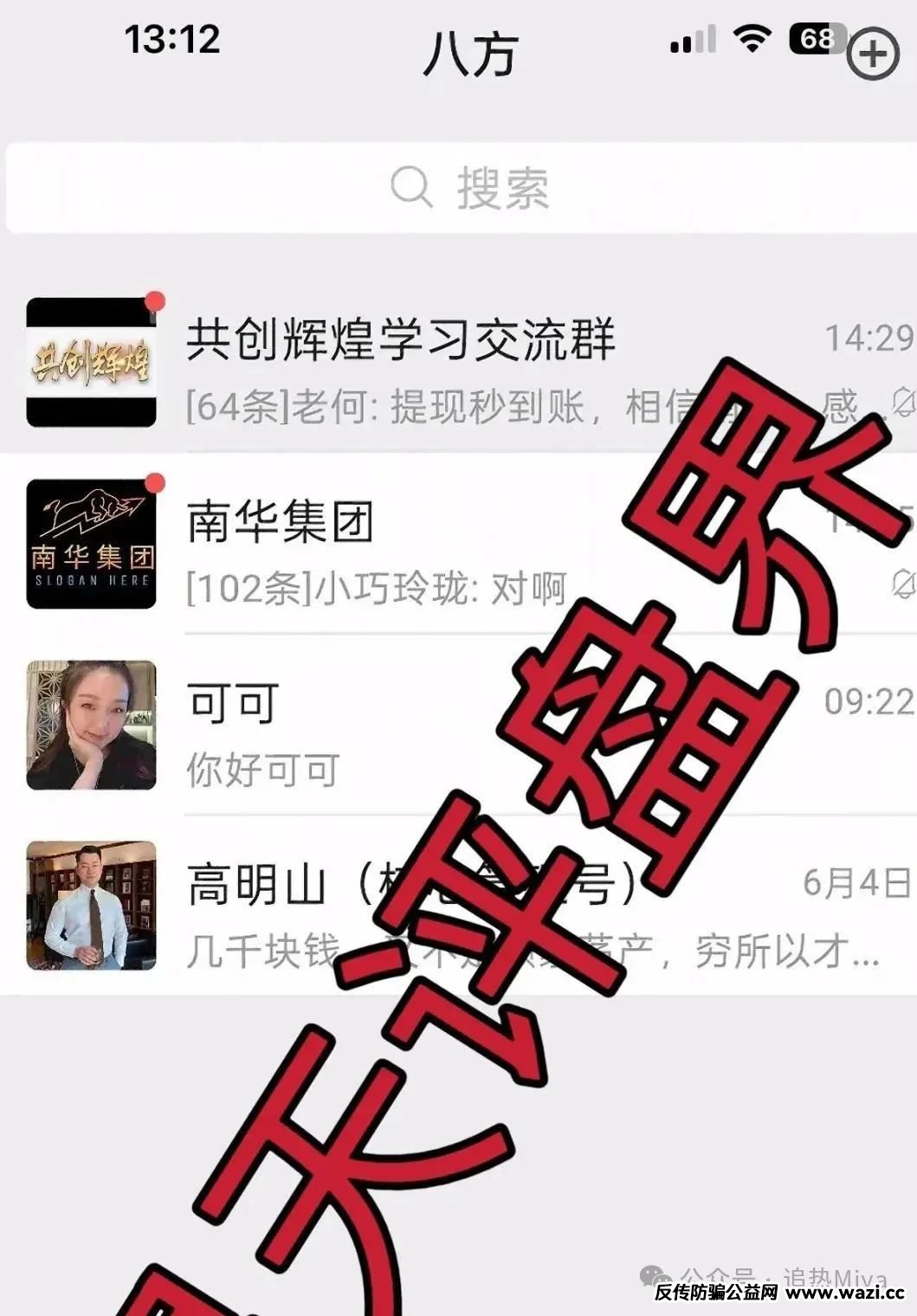Open the chat with 可可
Image resolution: width=917 pixels, height=1316 pixels.
(x=346, y=727)
